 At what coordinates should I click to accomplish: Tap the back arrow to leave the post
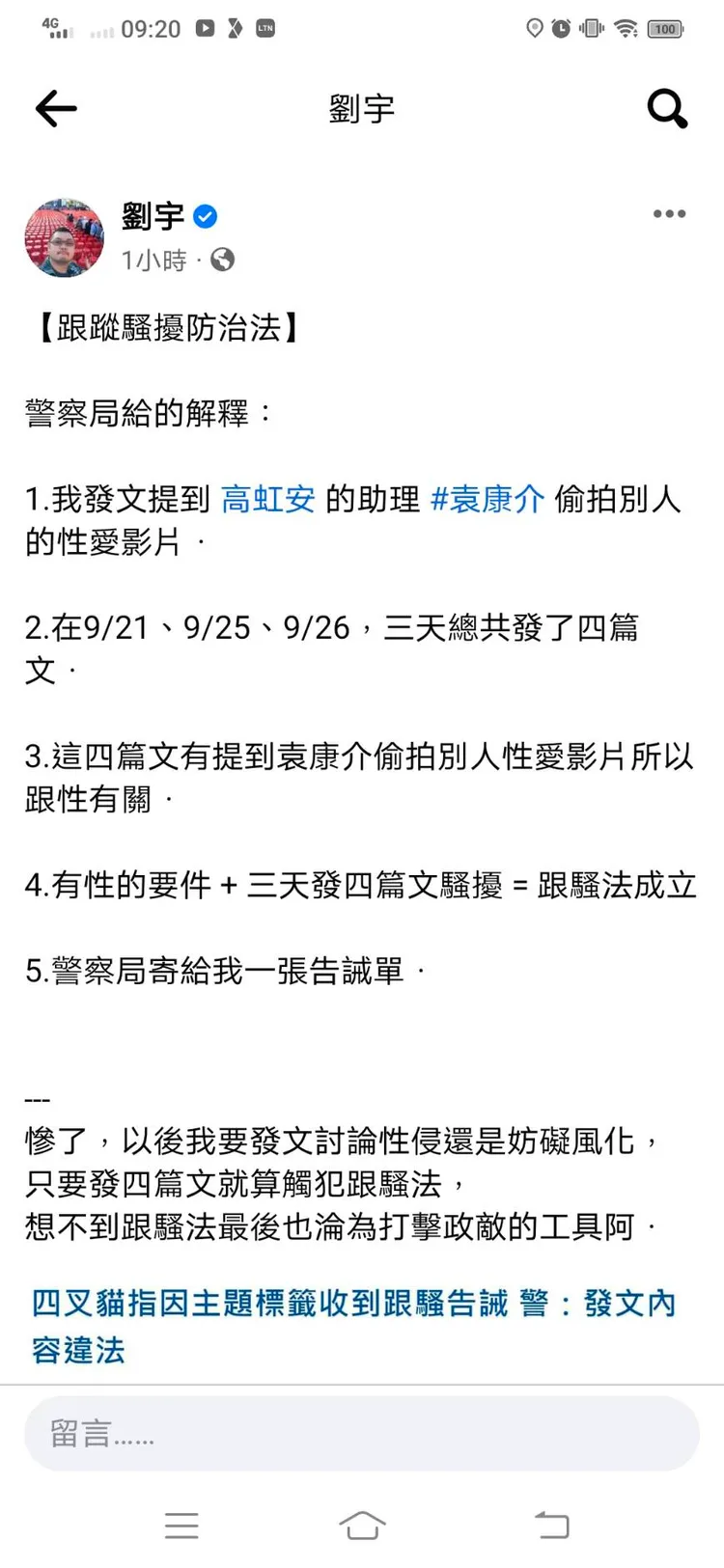coord(55,108)
